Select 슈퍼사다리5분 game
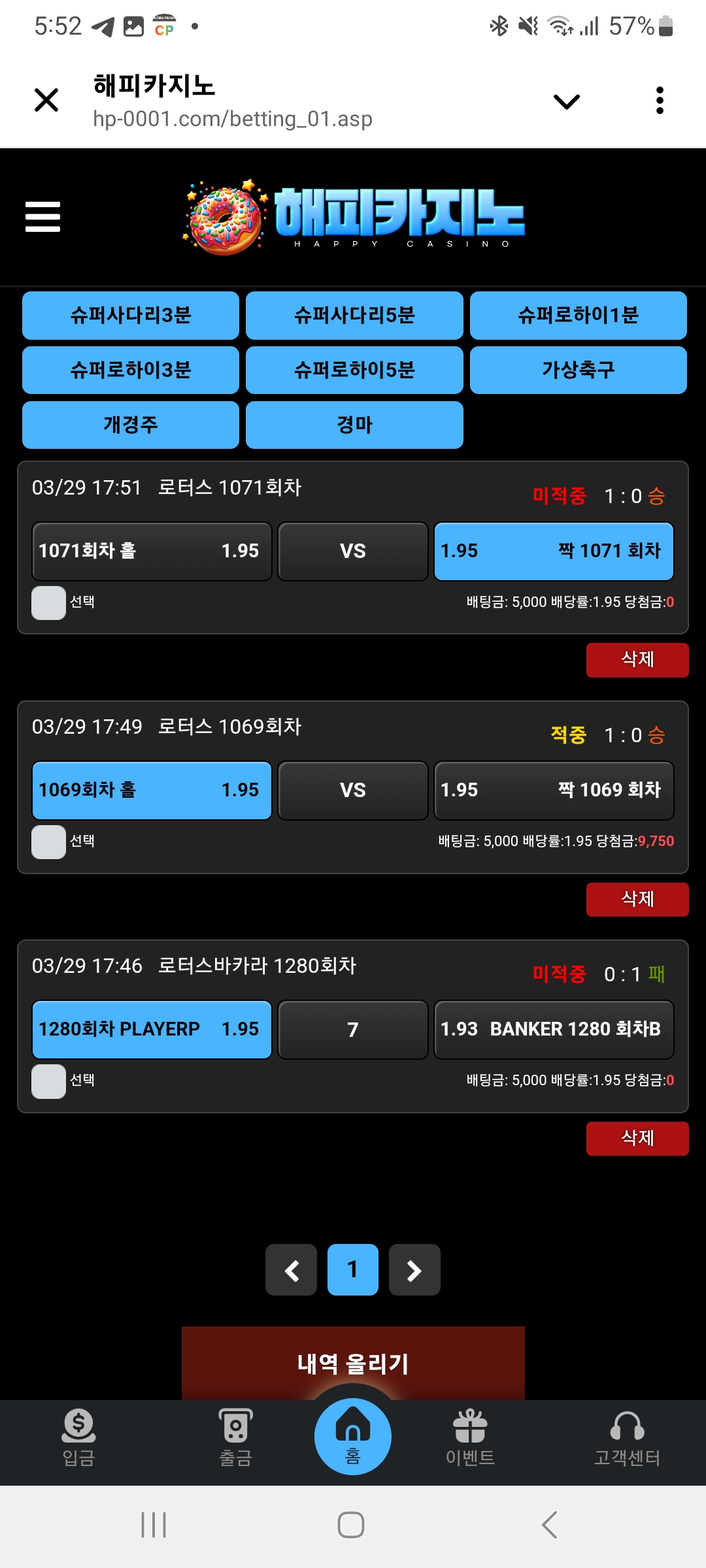 (354, 316)
